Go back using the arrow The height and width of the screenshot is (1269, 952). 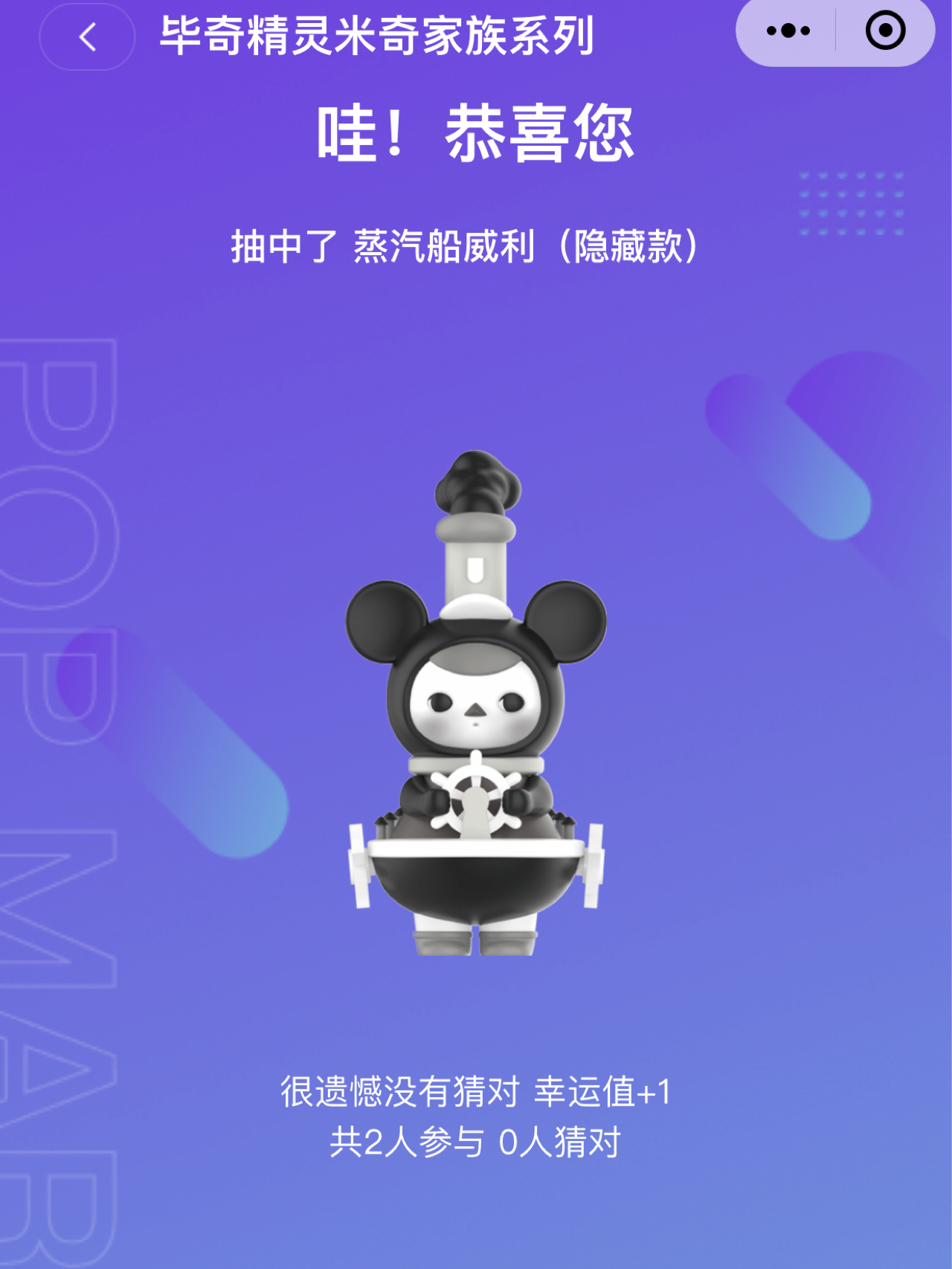87,37
